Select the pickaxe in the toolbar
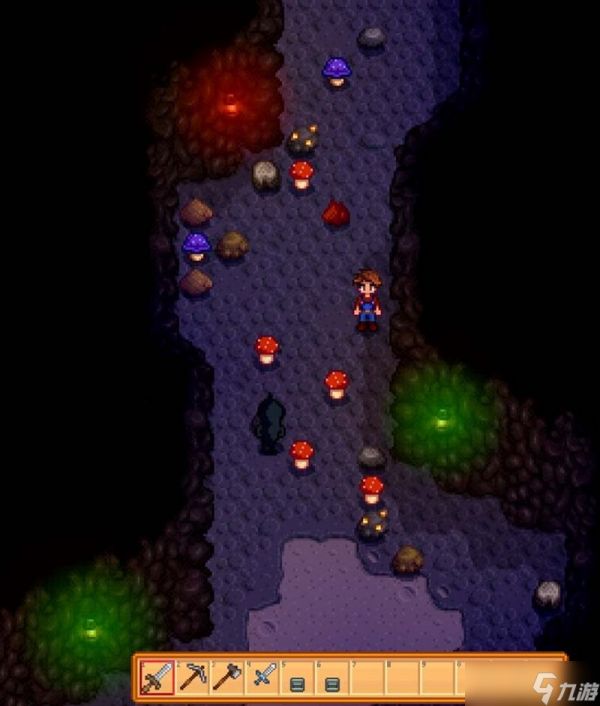Screen dimensions: 600x706 pyautogui.click(x=193, y=678)
